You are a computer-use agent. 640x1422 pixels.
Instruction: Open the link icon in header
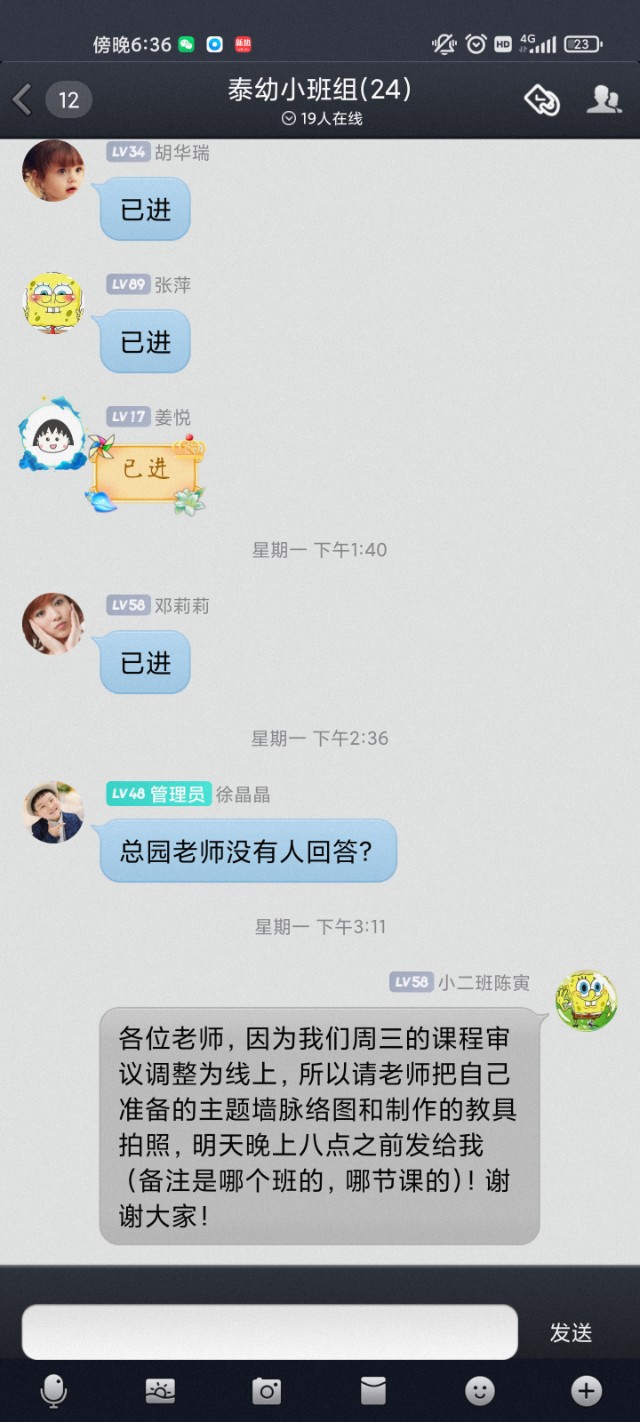point(541,99)
